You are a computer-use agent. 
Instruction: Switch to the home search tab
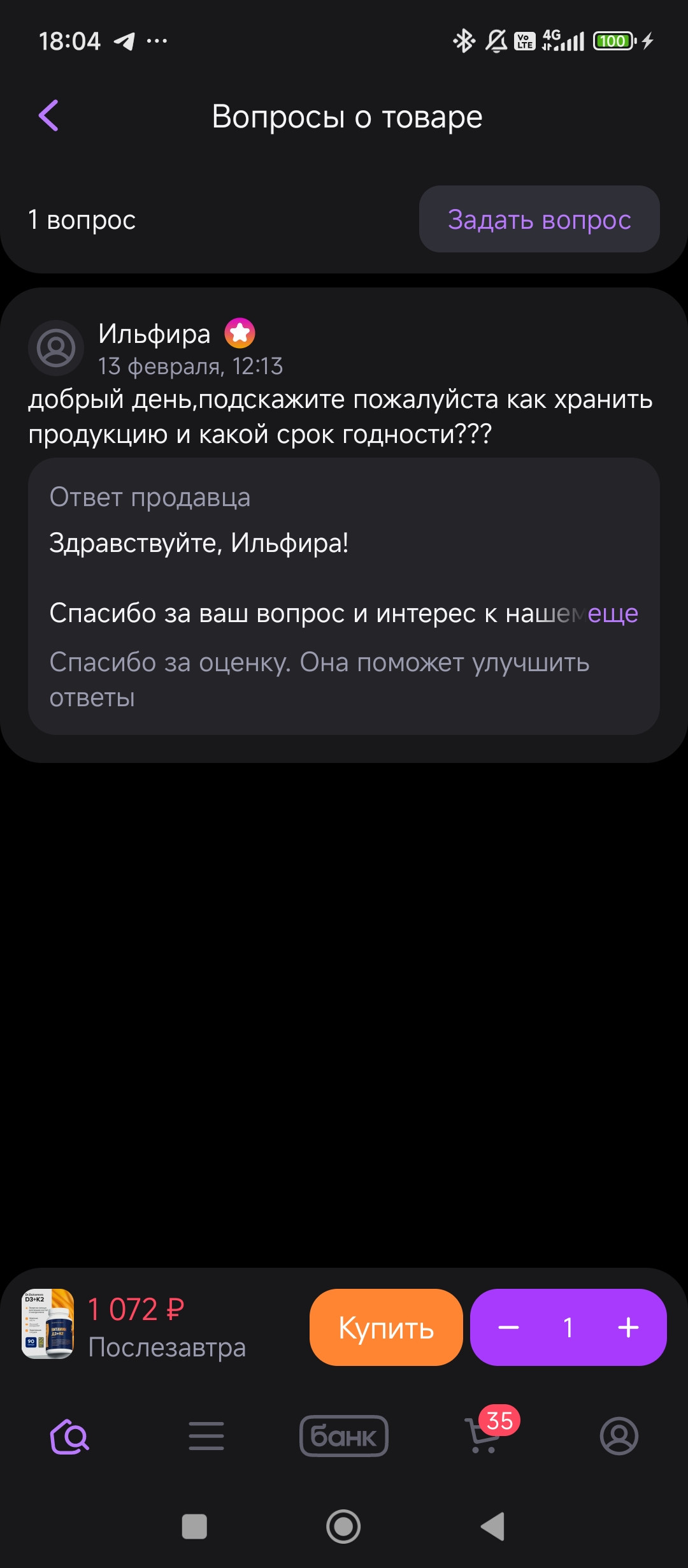coord(69,1436)
